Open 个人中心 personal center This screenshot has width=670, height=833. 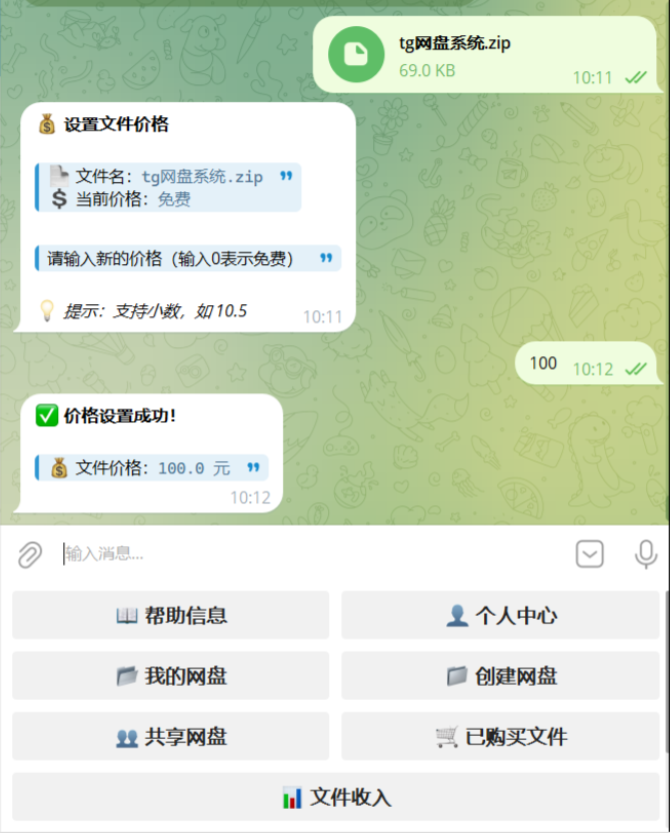pyautogui.click(x=500, y=615)
